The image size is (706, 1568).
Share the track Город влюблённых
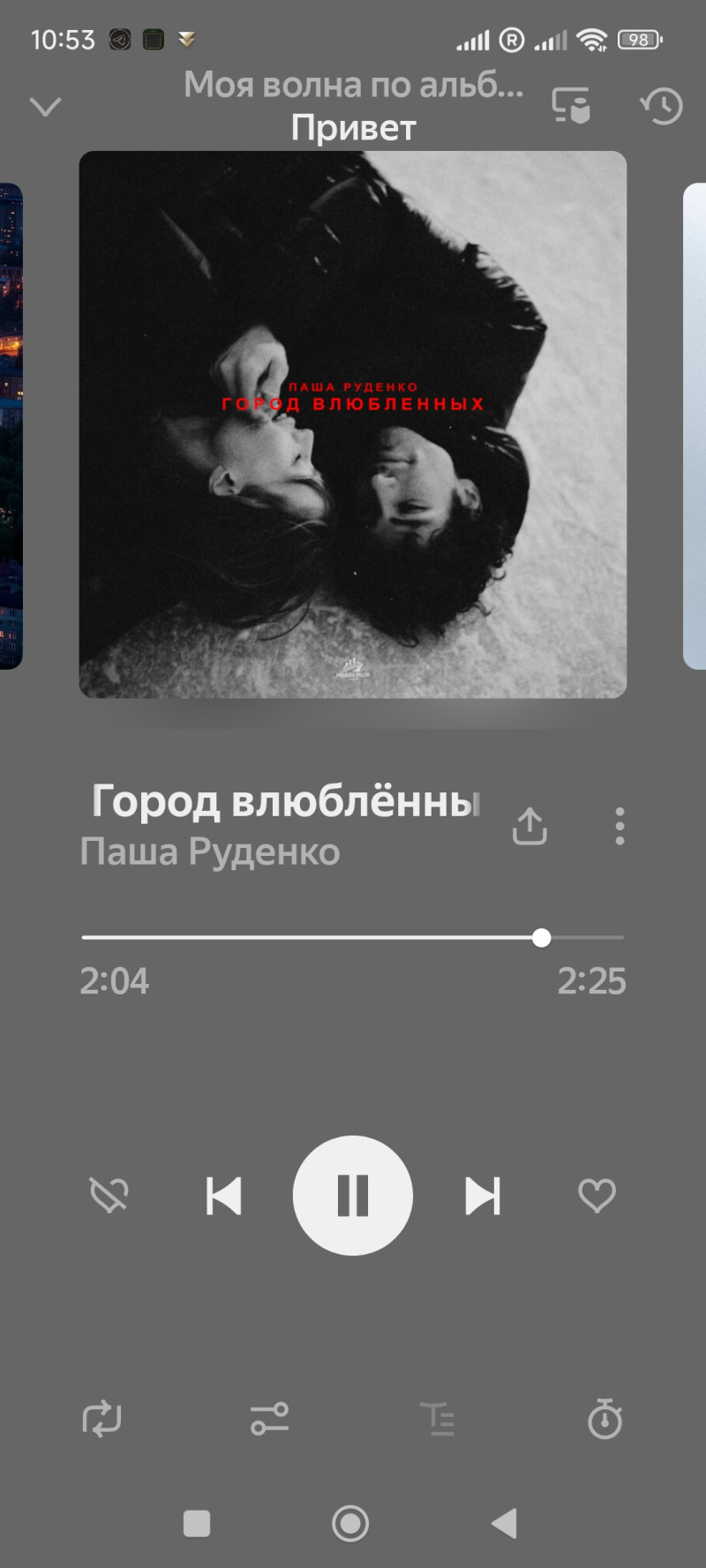point(529,827)
